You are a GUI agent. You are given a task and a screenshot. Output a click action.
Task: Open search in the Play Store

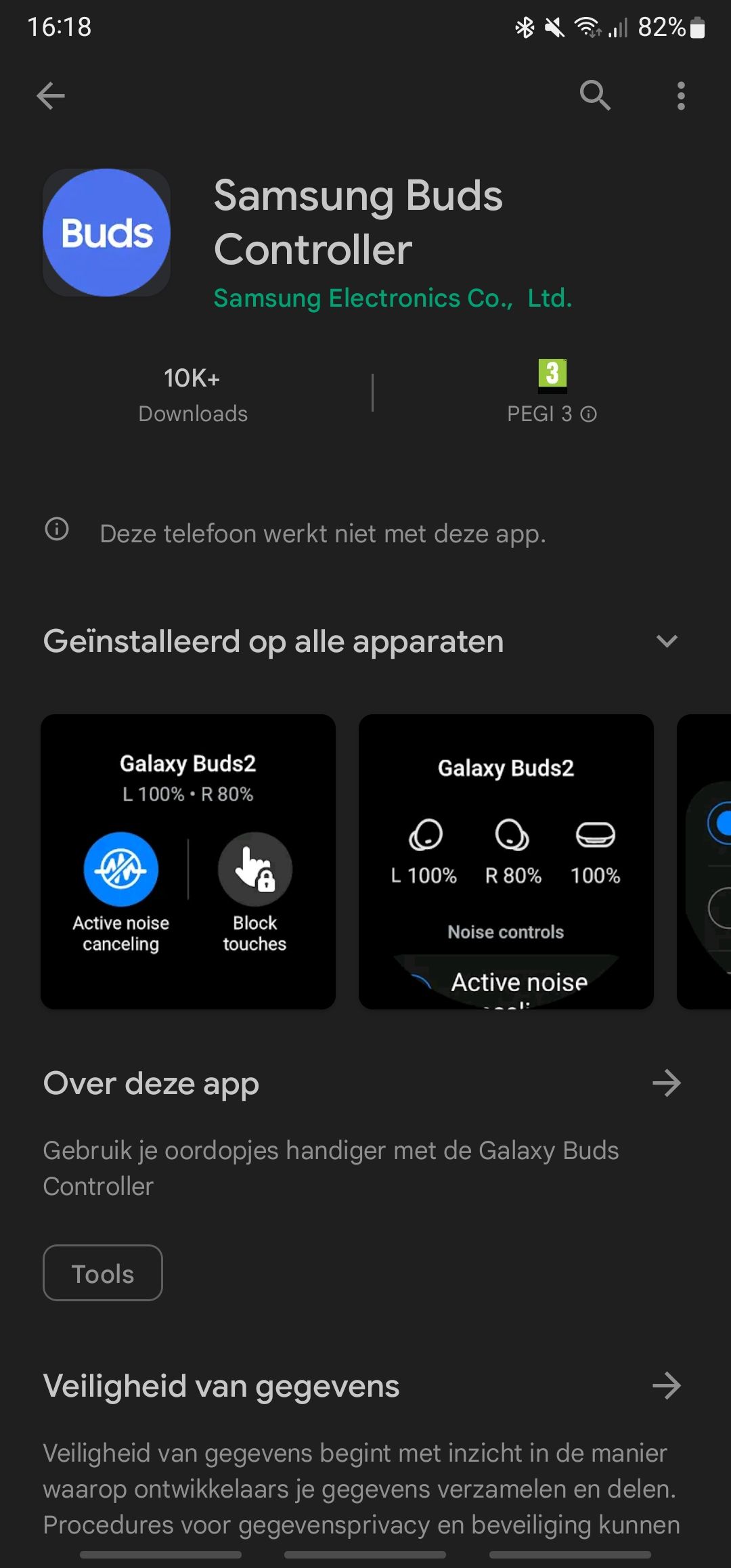595,95
